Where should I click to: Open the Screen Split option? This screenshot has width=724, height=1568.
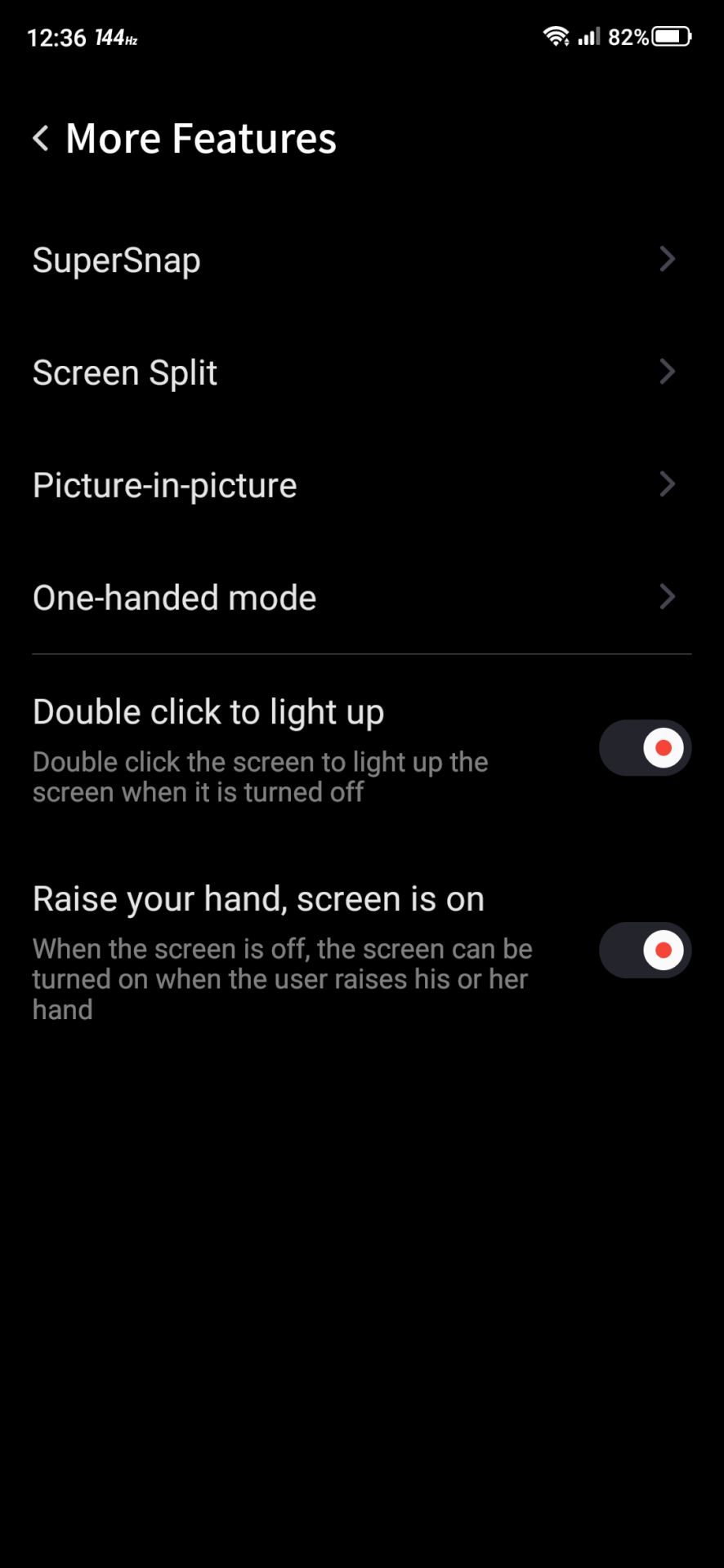[x=362, y=372]
